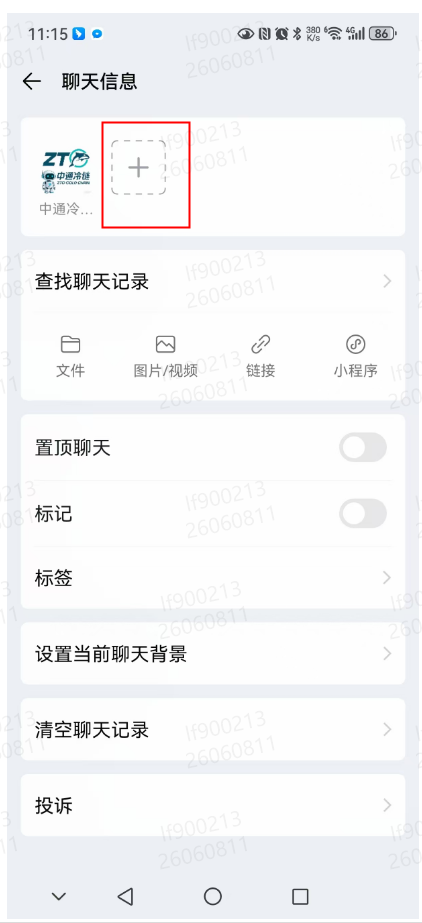The image size is (422, 923).
Task: Open the 投诉 row
Action: click(212, 805)
